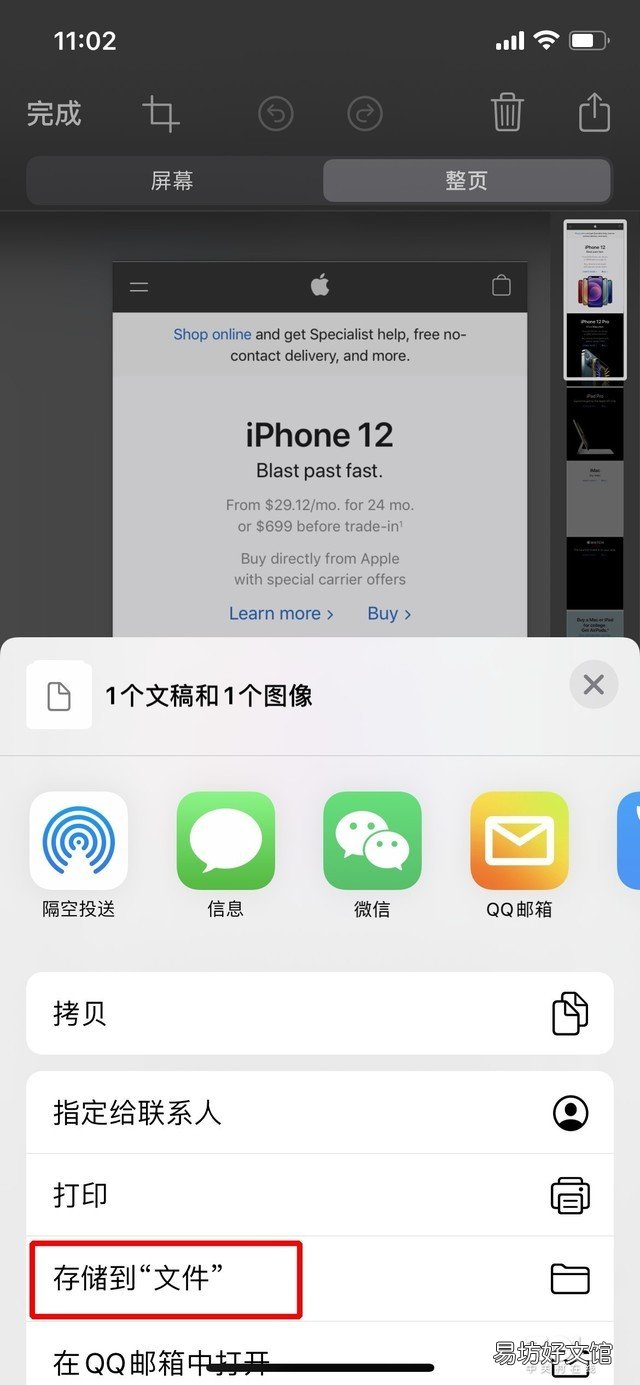Image resolution: width=640 pixels, height=1385 pixels.
Task: Open the crop tool
Action: [x=161, y=113]
